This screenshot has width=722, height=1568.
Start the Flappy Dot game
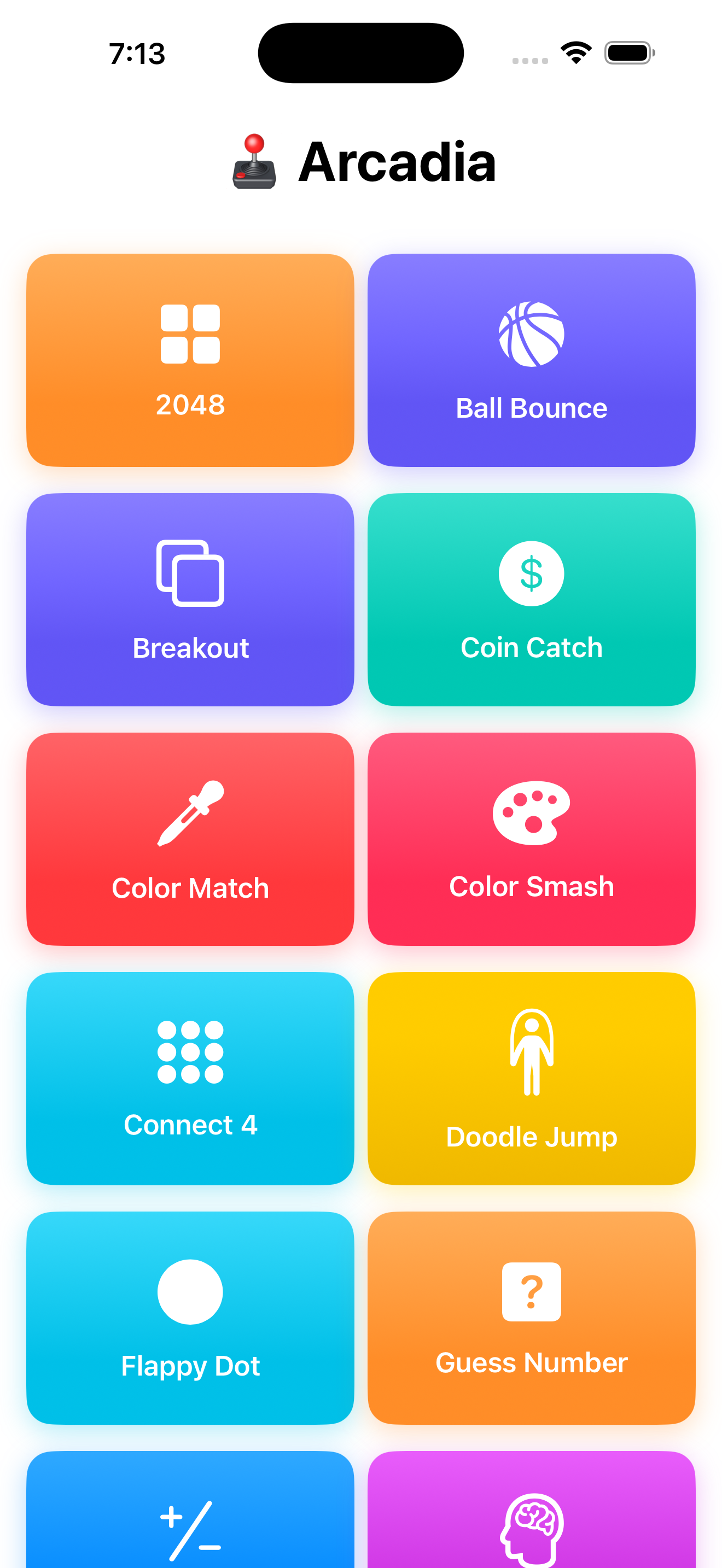[190, 1317]
